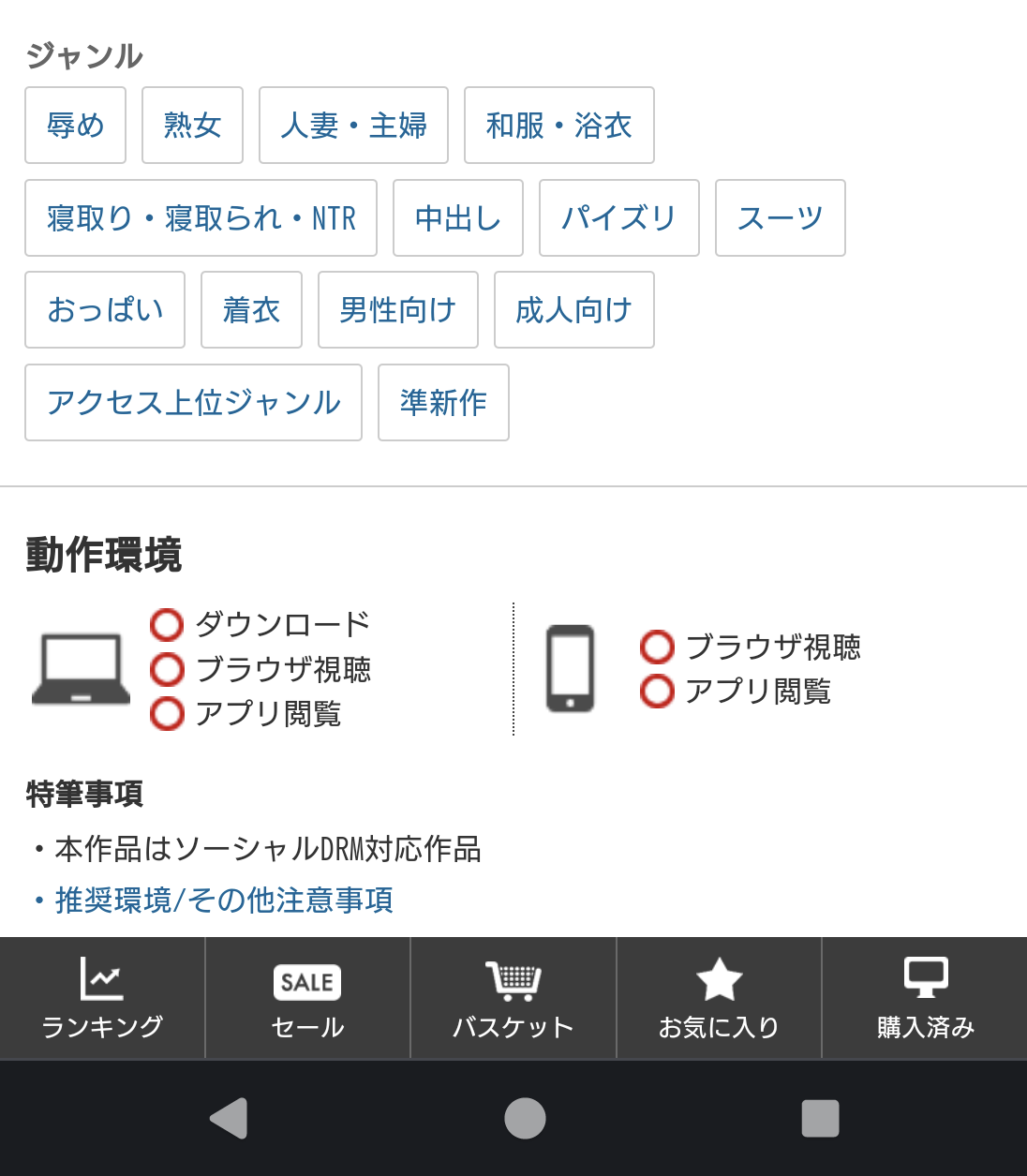The width and height of the screenshot is (1027, 1176).
Task: Open the 購入済み purchased tab
Action: [x=925, y=999]
